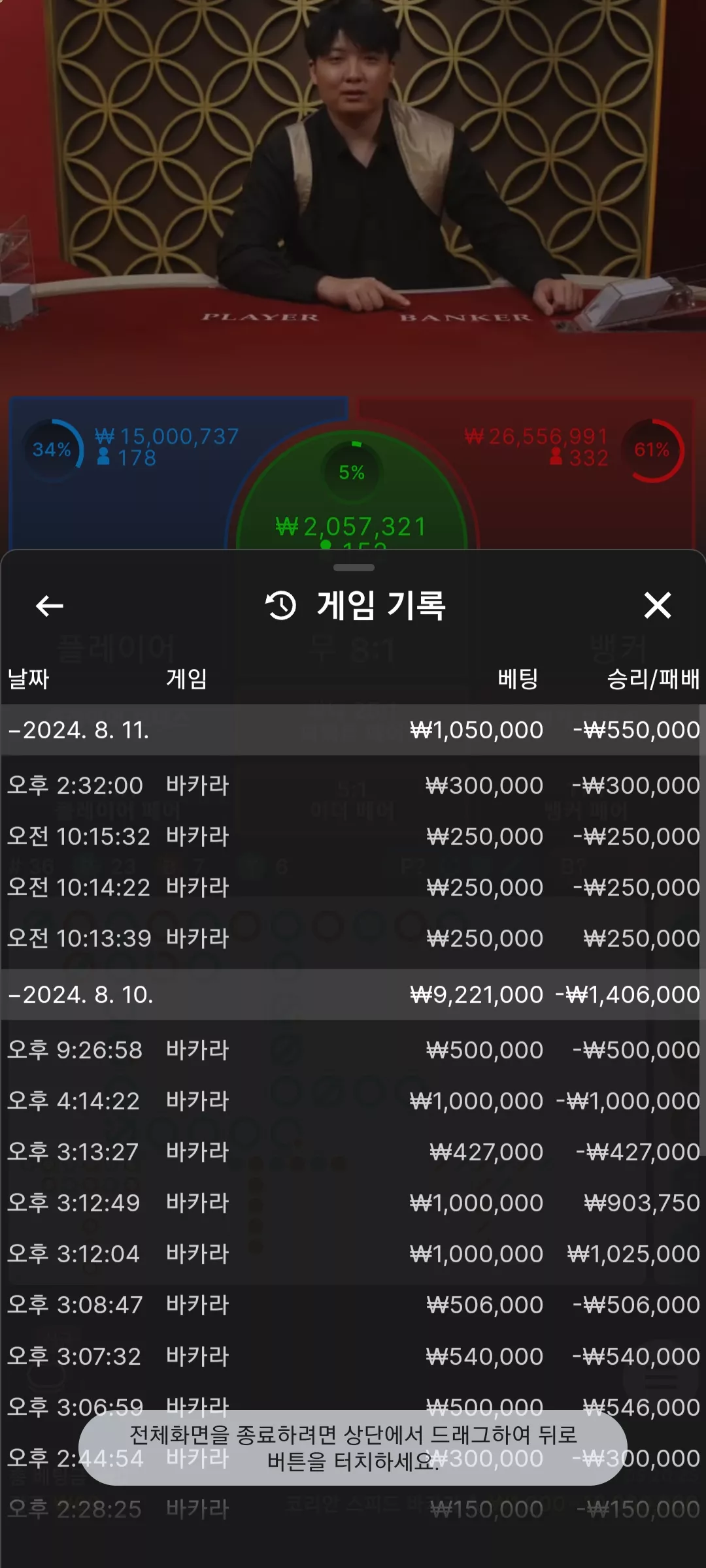Collapse the 2024. 8. 10. date group
This screenshot has width=706, height=1568.
353,994
